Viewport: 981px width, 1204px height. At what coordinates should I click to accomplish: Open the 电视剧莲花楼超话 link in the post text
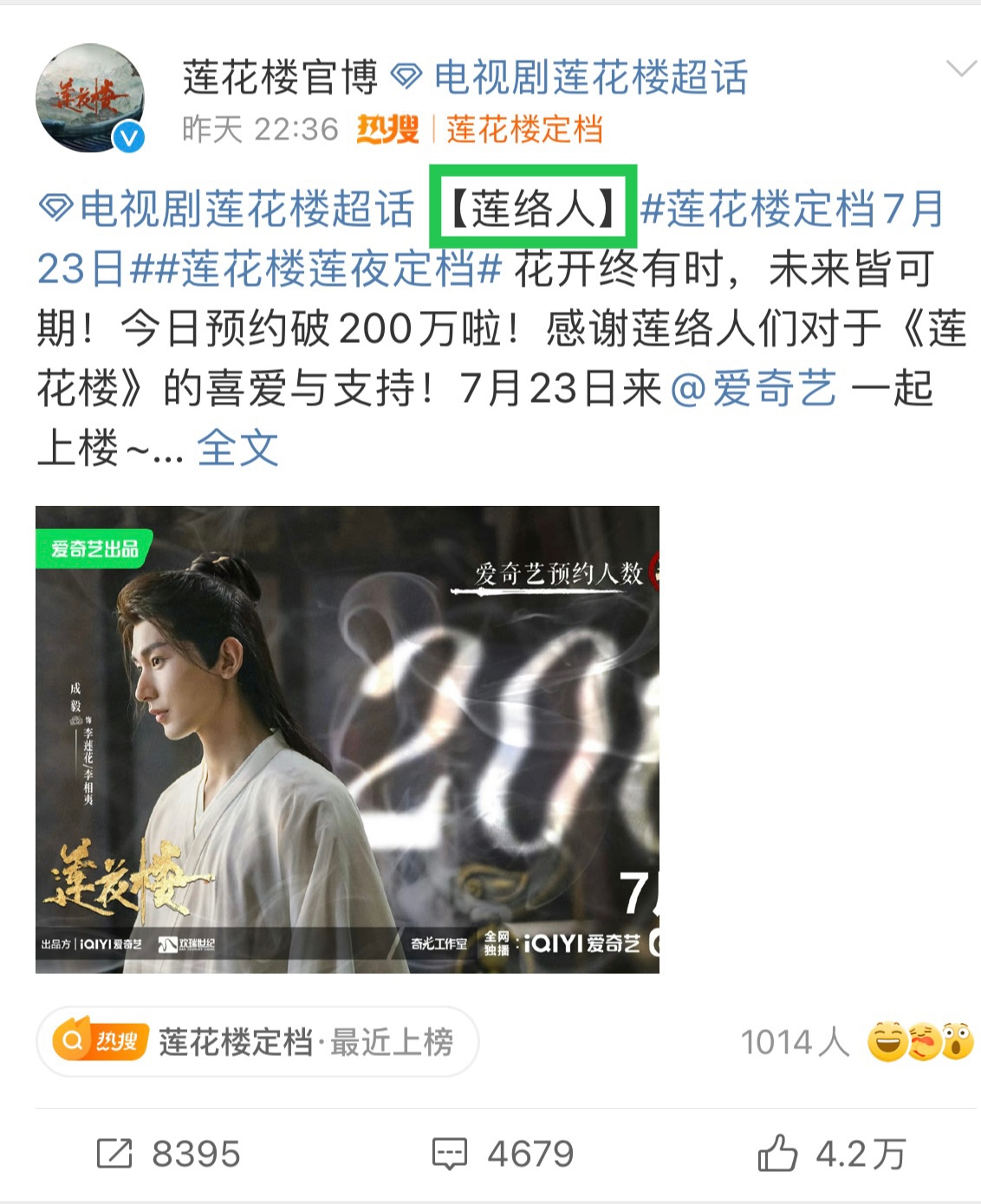point(228,210)
